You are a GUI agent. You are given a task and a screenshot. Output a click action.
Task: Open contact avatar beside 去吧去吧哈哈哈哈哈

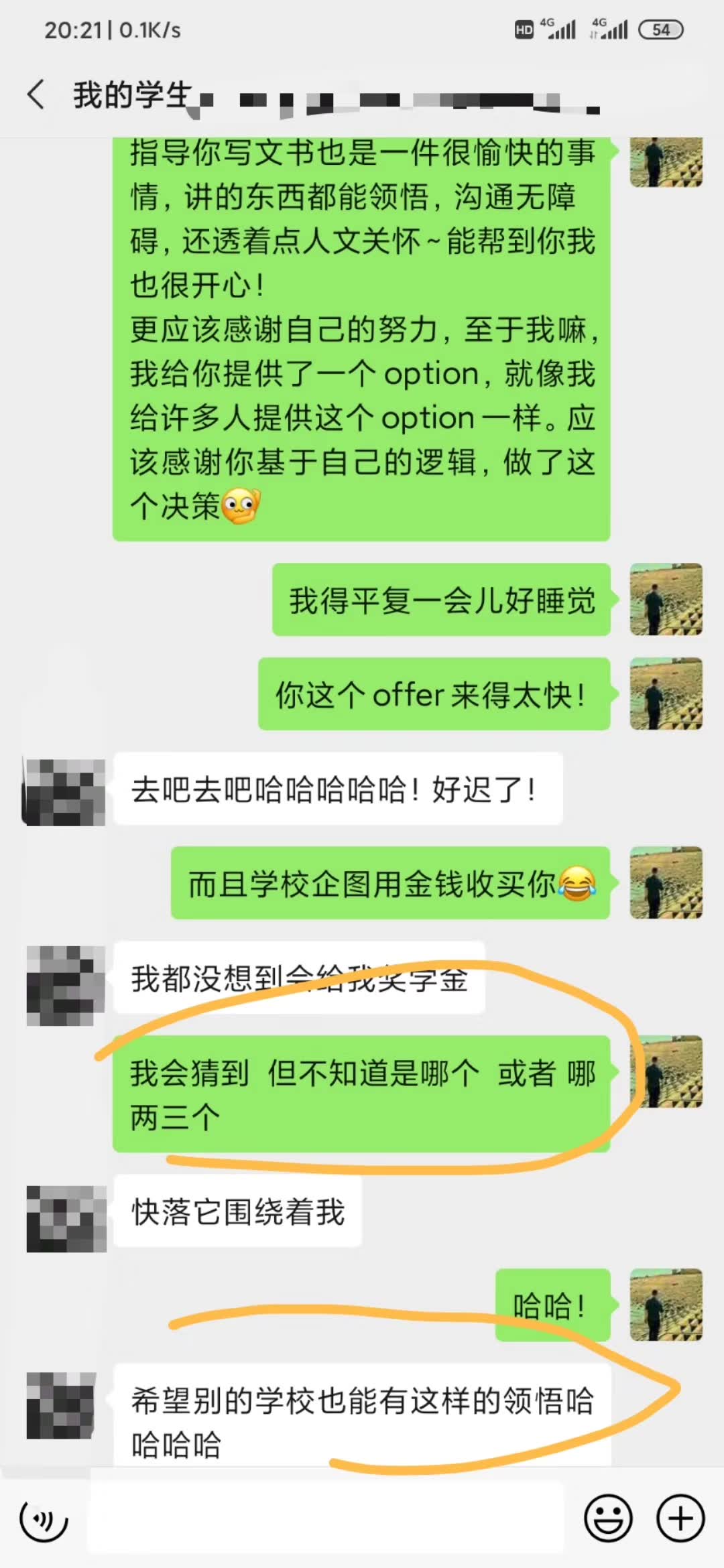pyautogui.click(x=65, y=792)
